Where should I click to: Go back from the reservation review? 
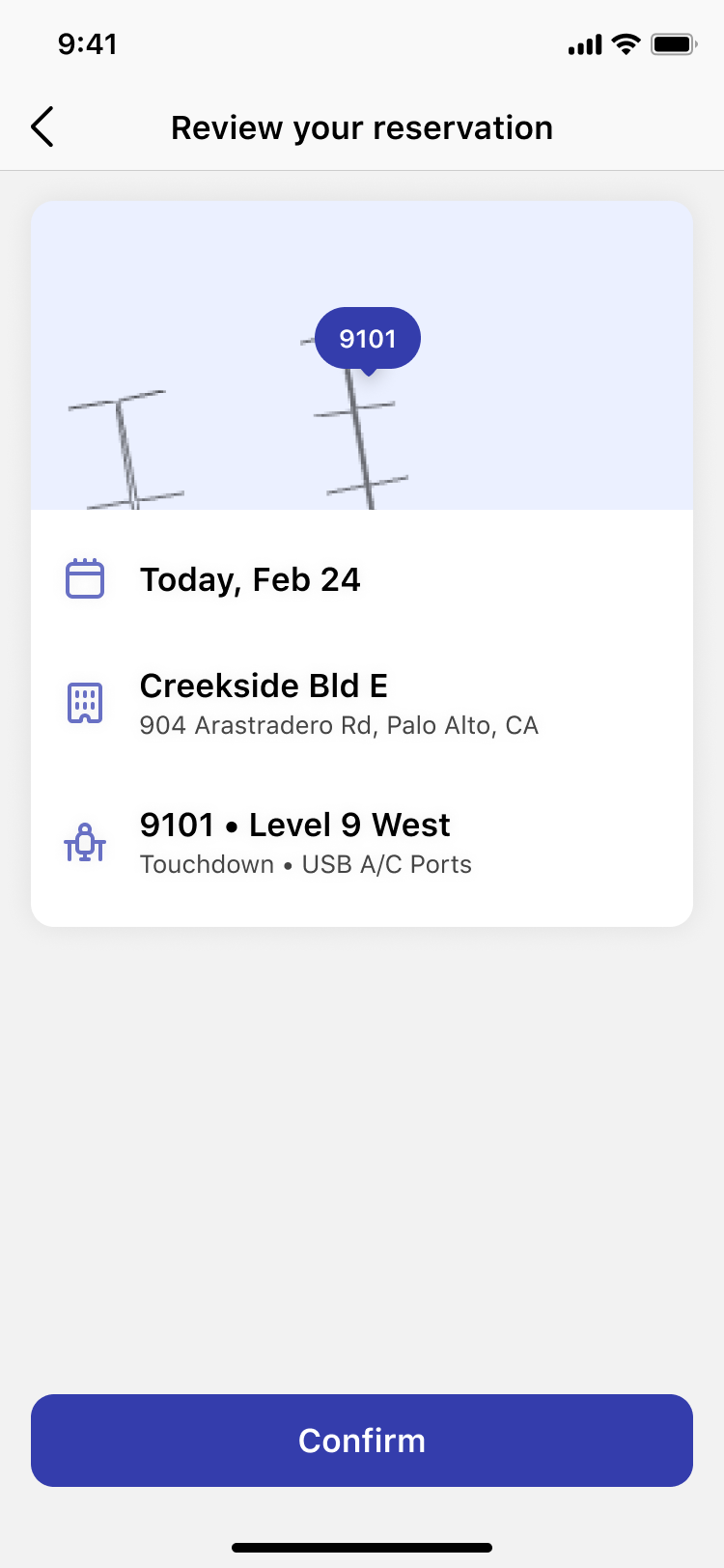coord(42,127)
